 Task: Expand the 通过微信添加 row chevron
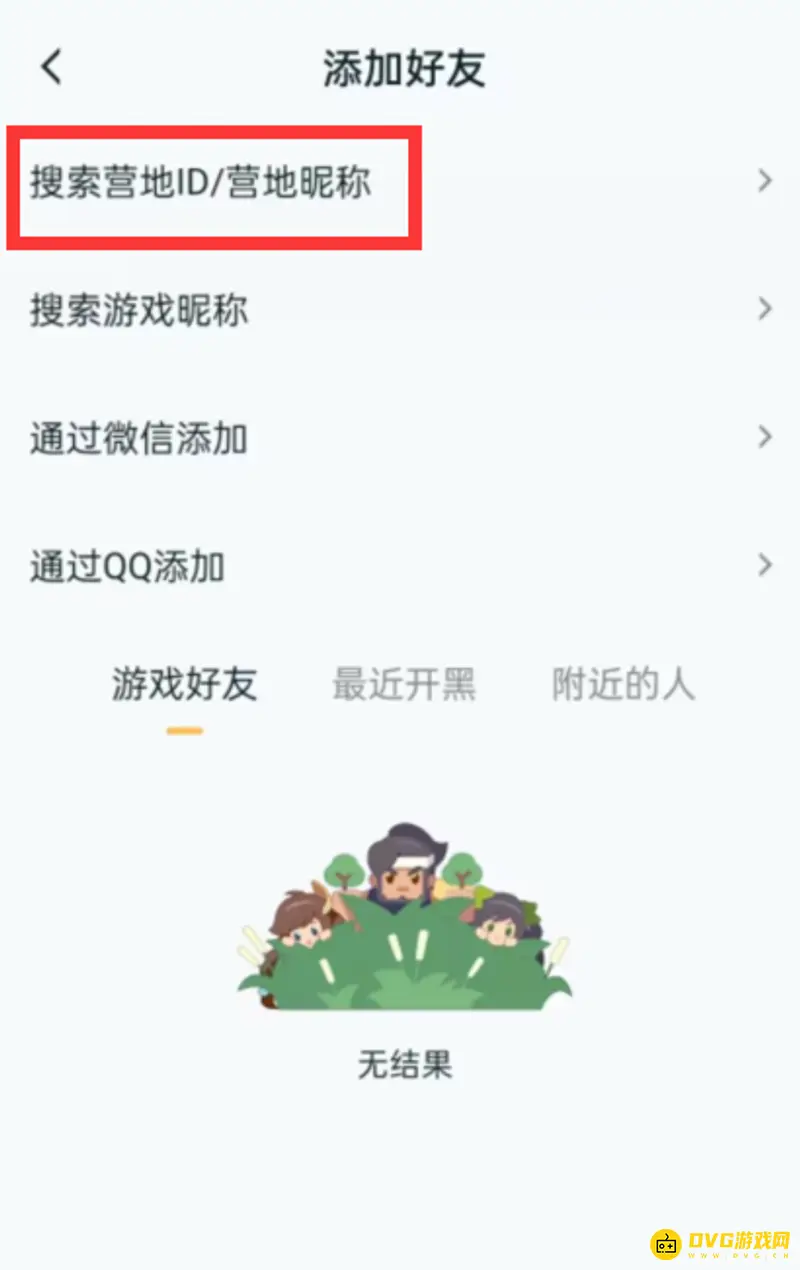point(766,437)
